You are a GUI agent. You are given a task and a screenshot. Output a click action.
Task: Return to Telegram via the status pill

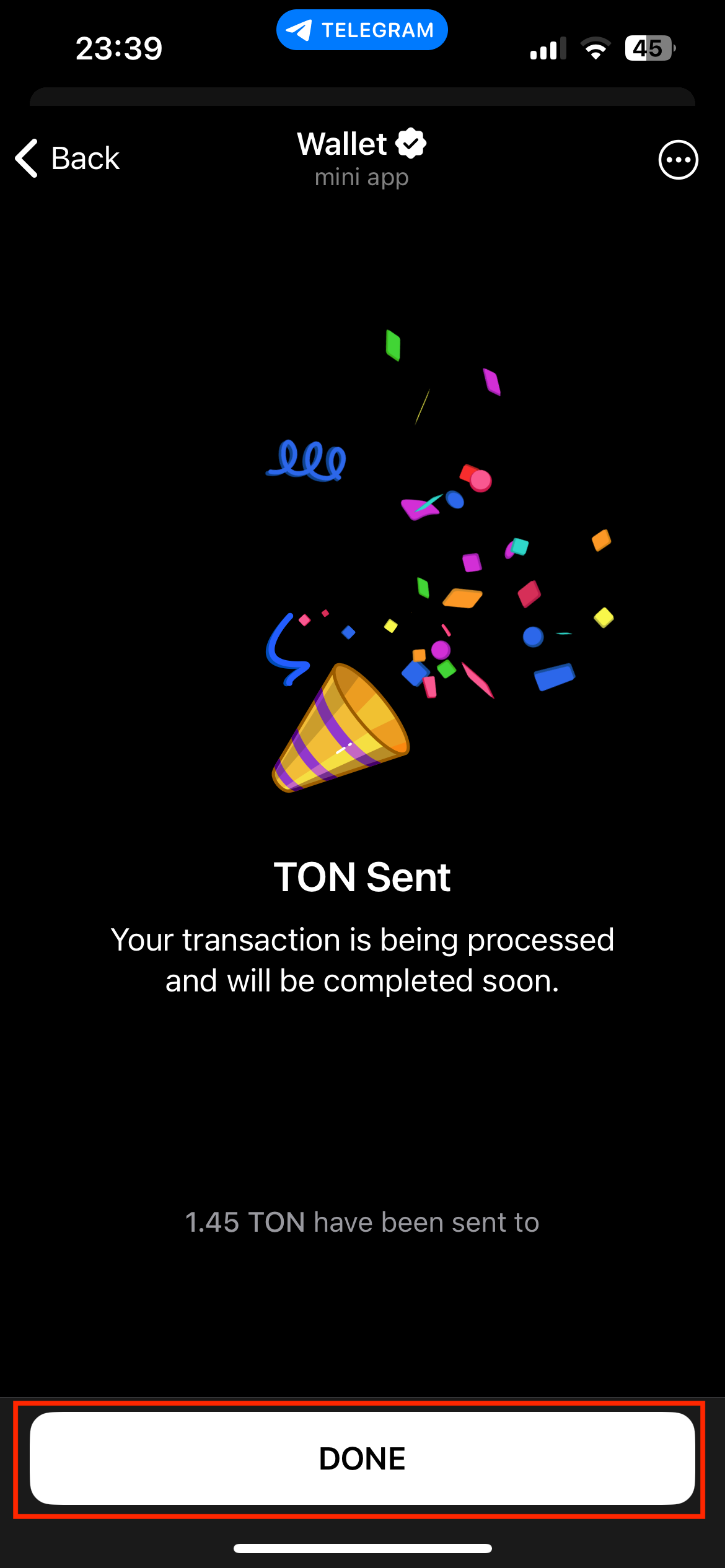click(x=362, y=30)
